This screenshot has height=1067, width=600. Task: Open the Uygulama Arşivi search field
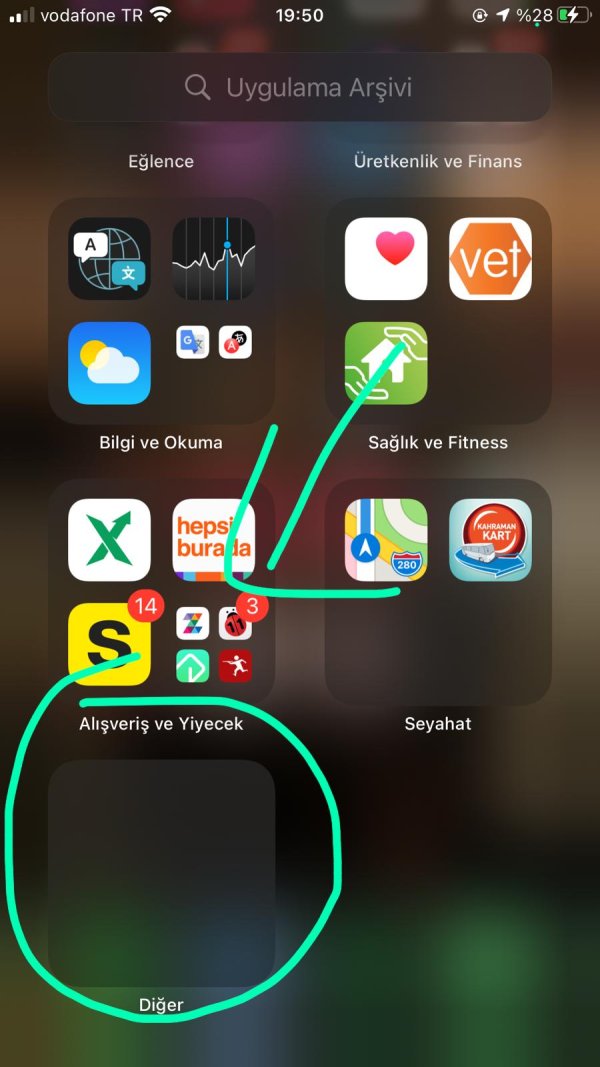[300, 87]
